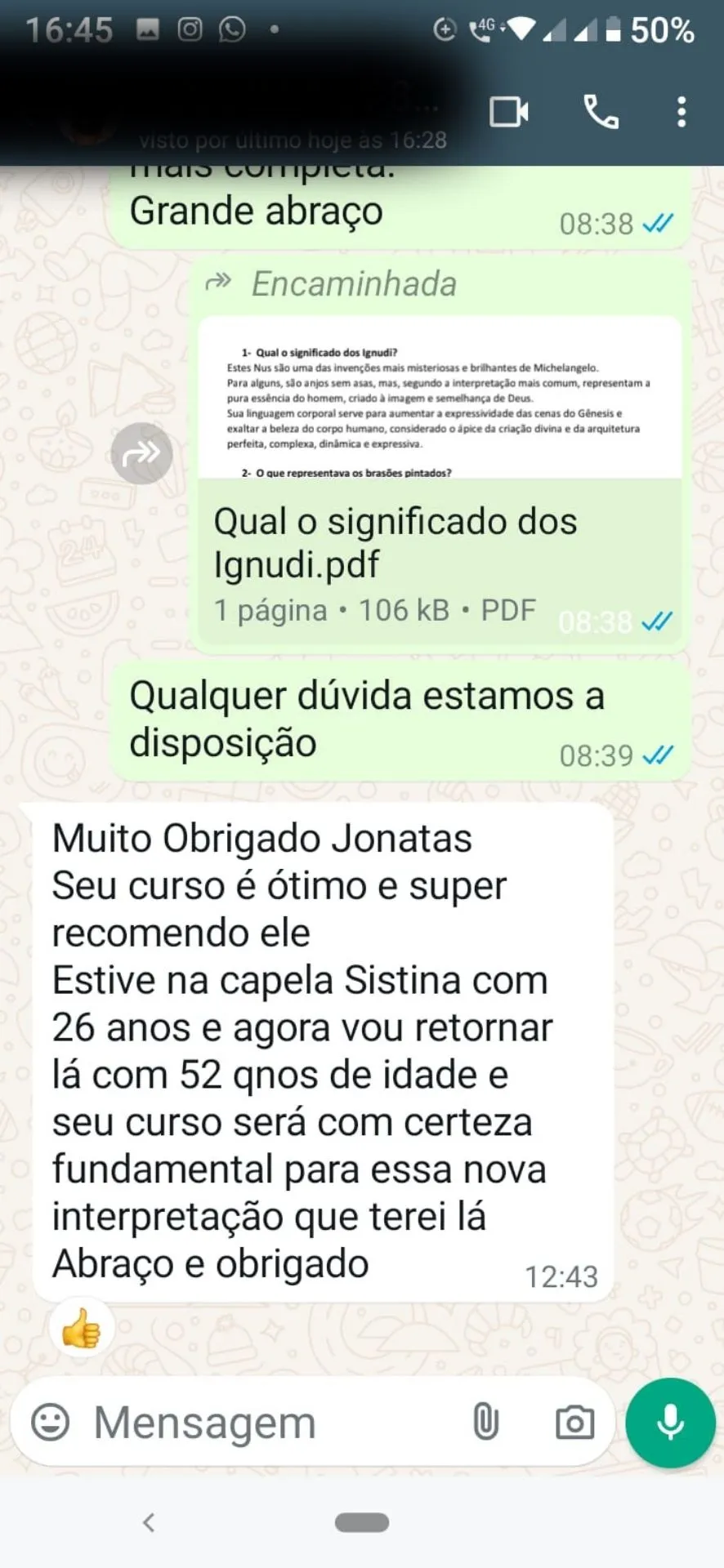Open the overflow menu
Viewport: 724px width, 1568px height.
[x=682, y=112]
